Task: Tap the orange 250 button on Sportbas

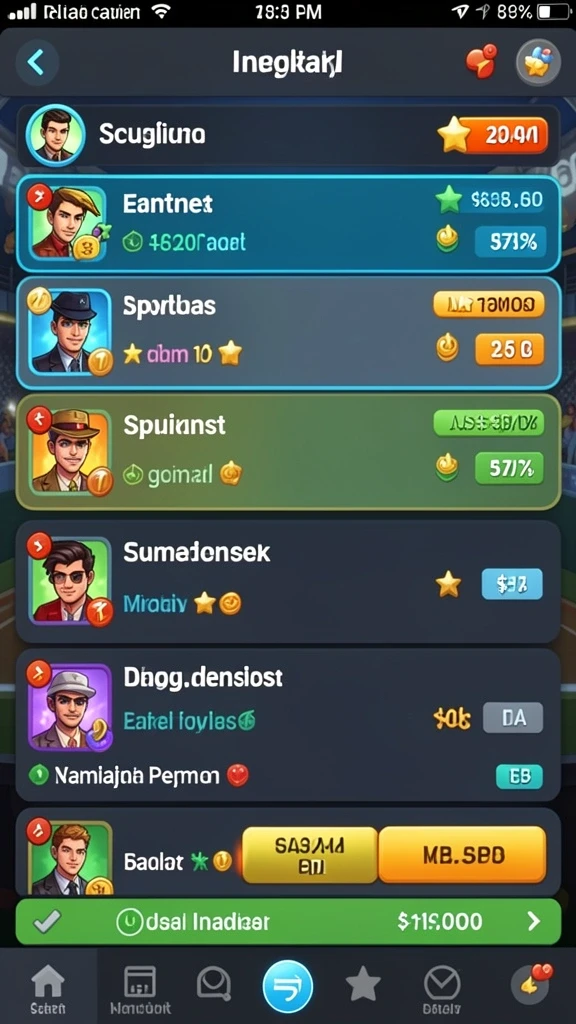Action: point(509,349)
